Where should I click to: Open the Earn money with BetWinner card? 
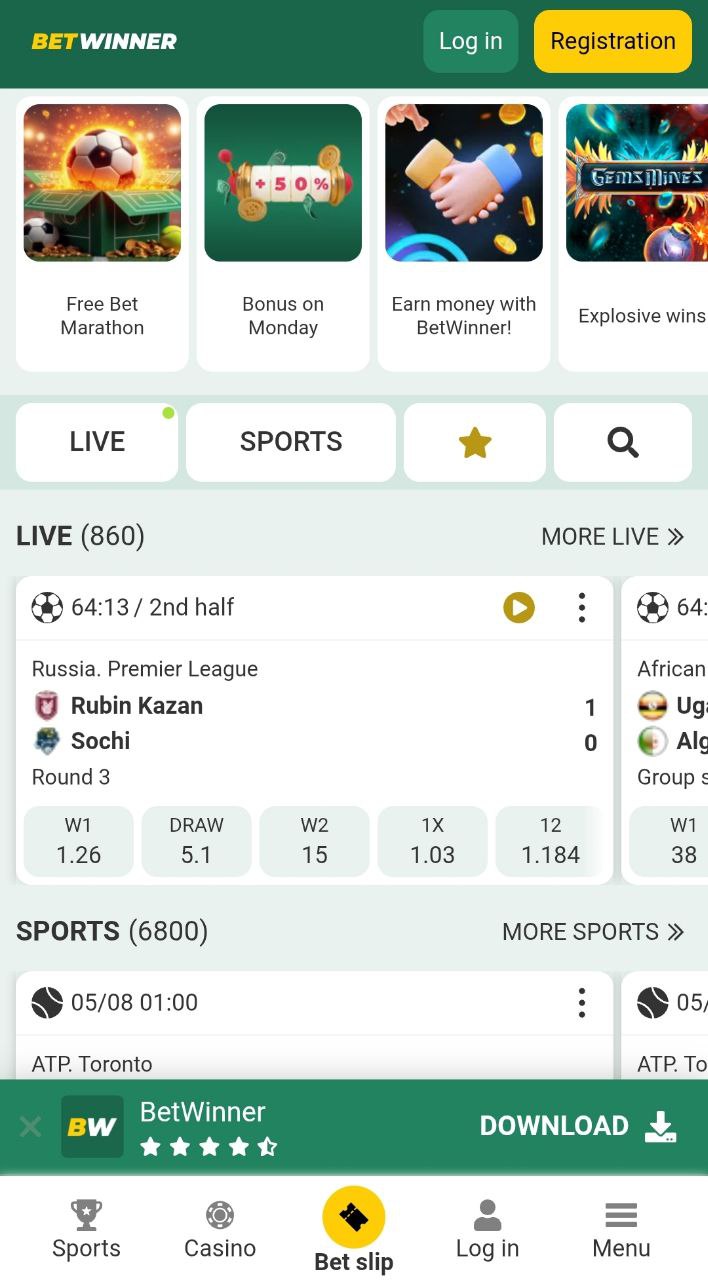click(x=464, y=234)
